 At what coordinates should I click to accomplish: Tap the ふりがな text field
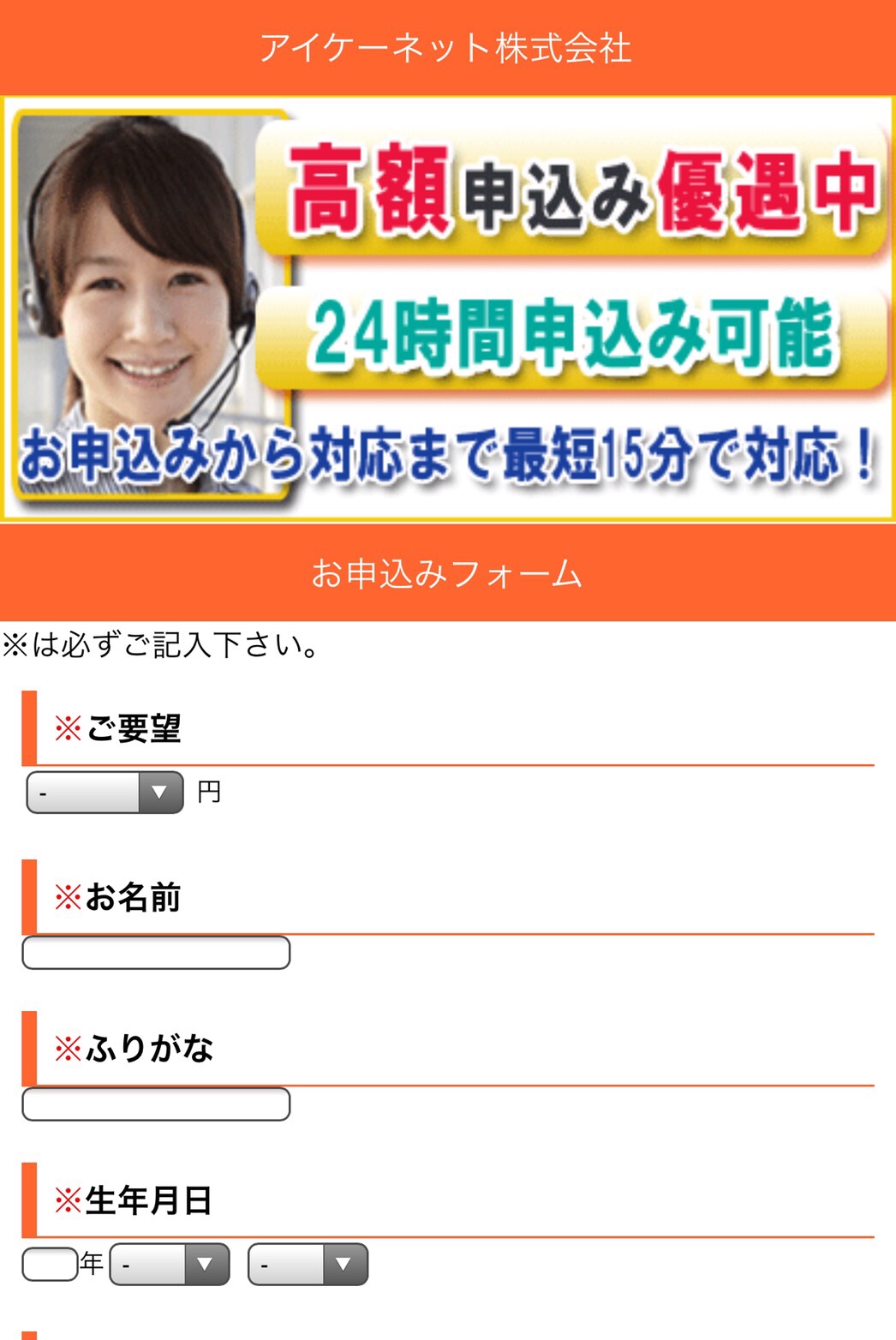coord(156,1104)
